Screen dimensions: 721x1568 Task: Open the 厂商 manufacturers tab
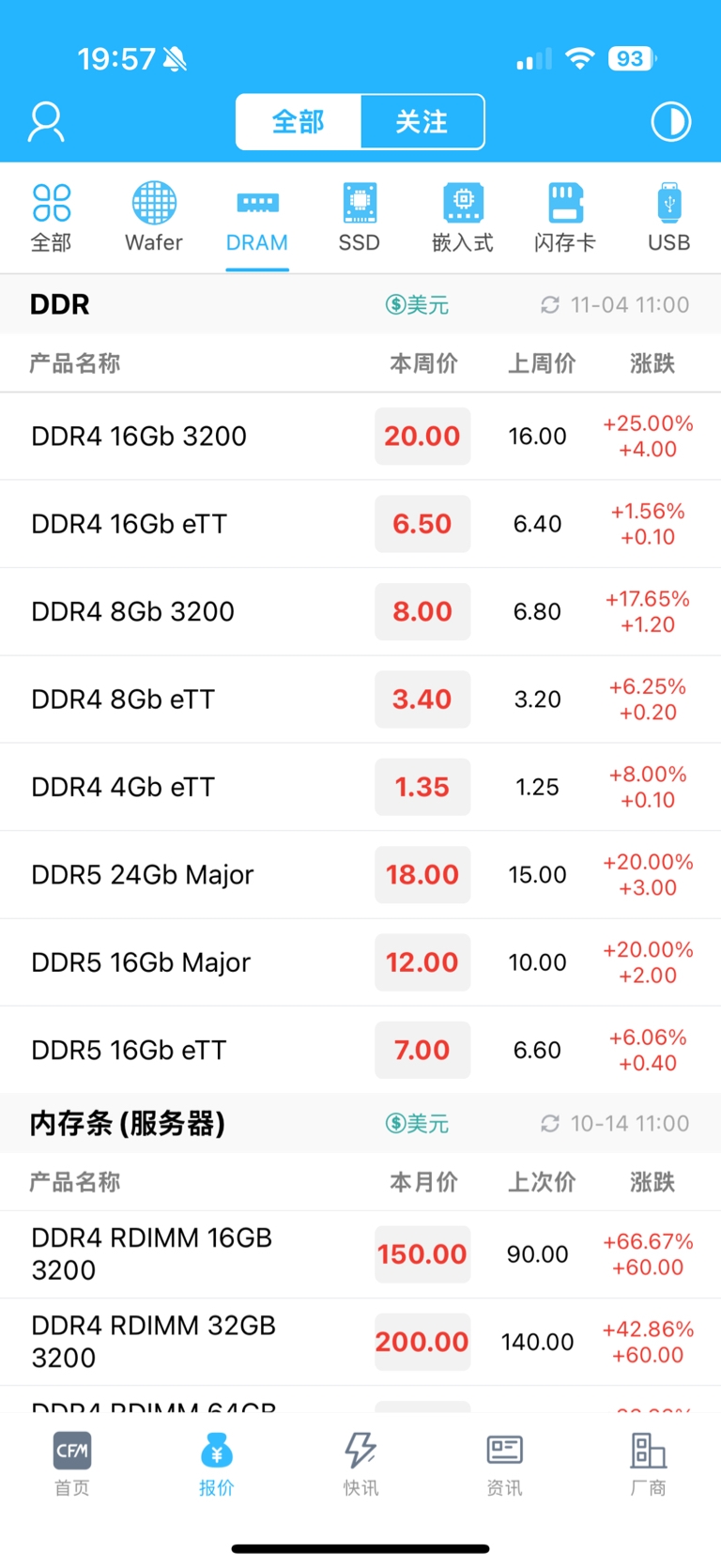coord(648,1464)
